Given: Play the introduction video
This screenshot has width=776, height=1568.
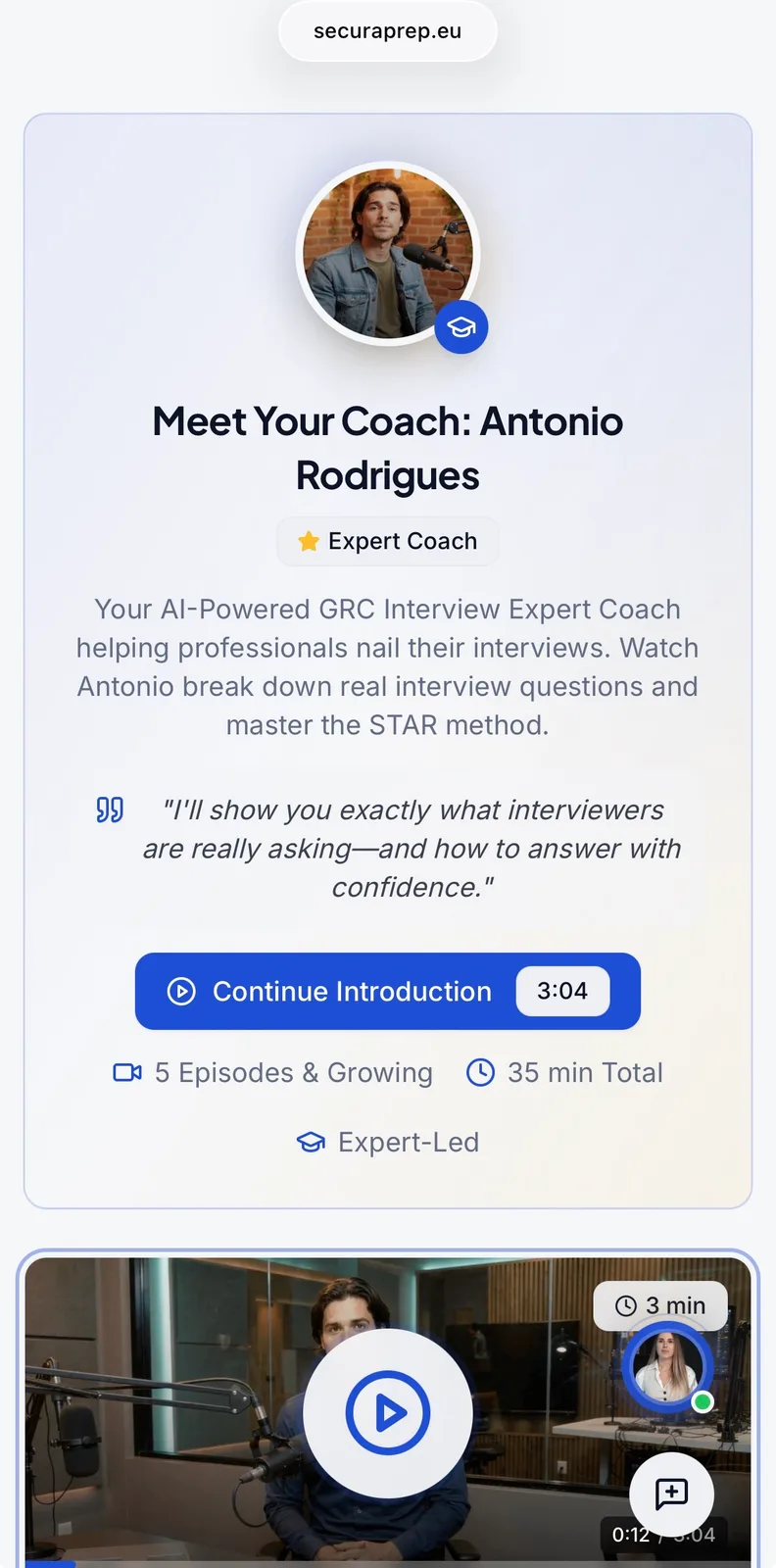Looking at the screenshot, I should 388,1412.
